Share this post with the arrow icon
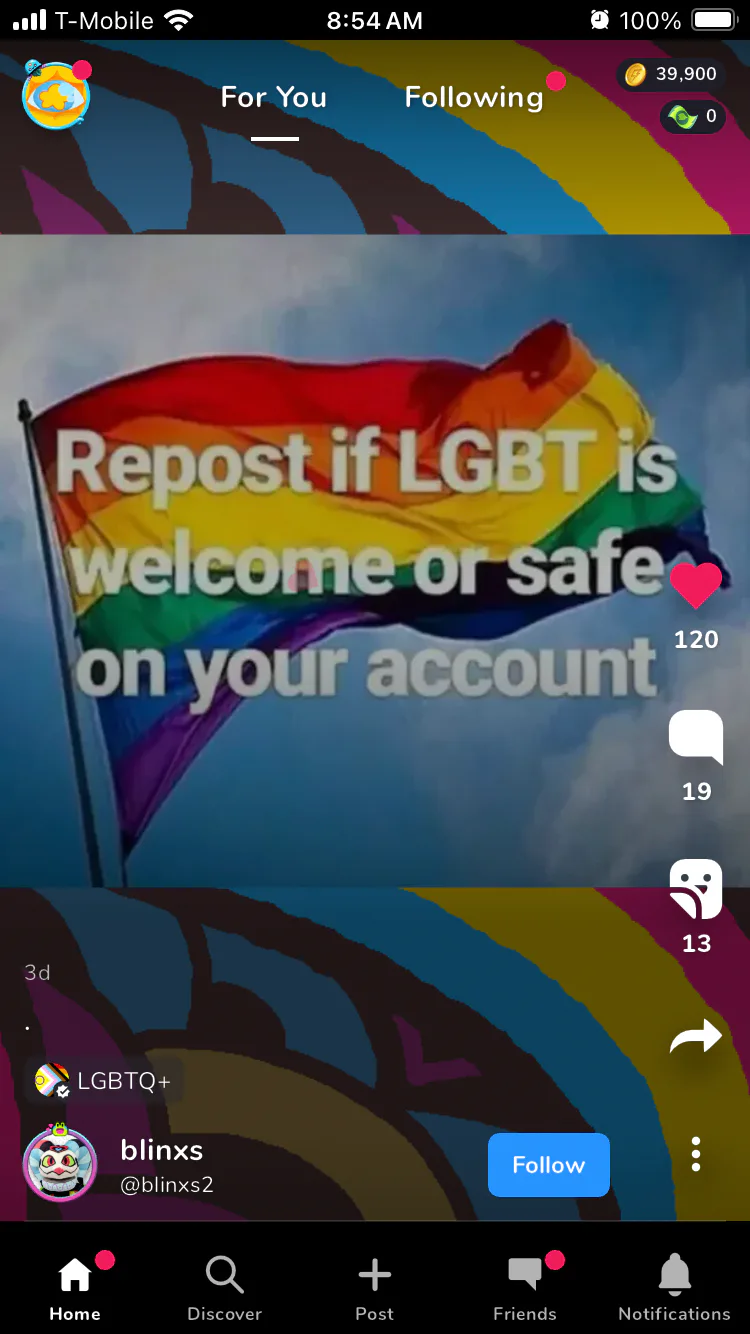Viewport: 750px width, 1334px height. 696,1037
